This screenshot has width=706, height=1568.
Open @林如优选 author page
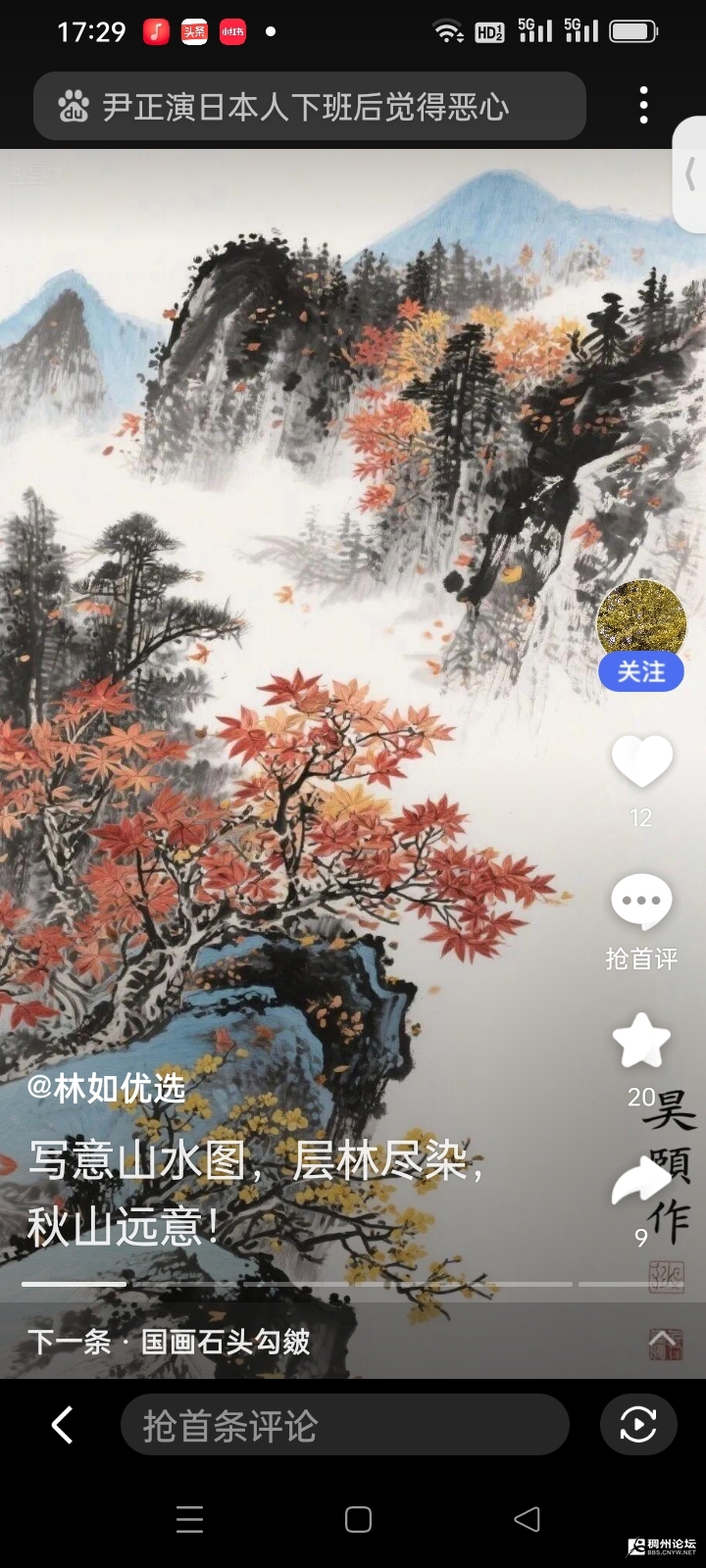[106, 1088]
